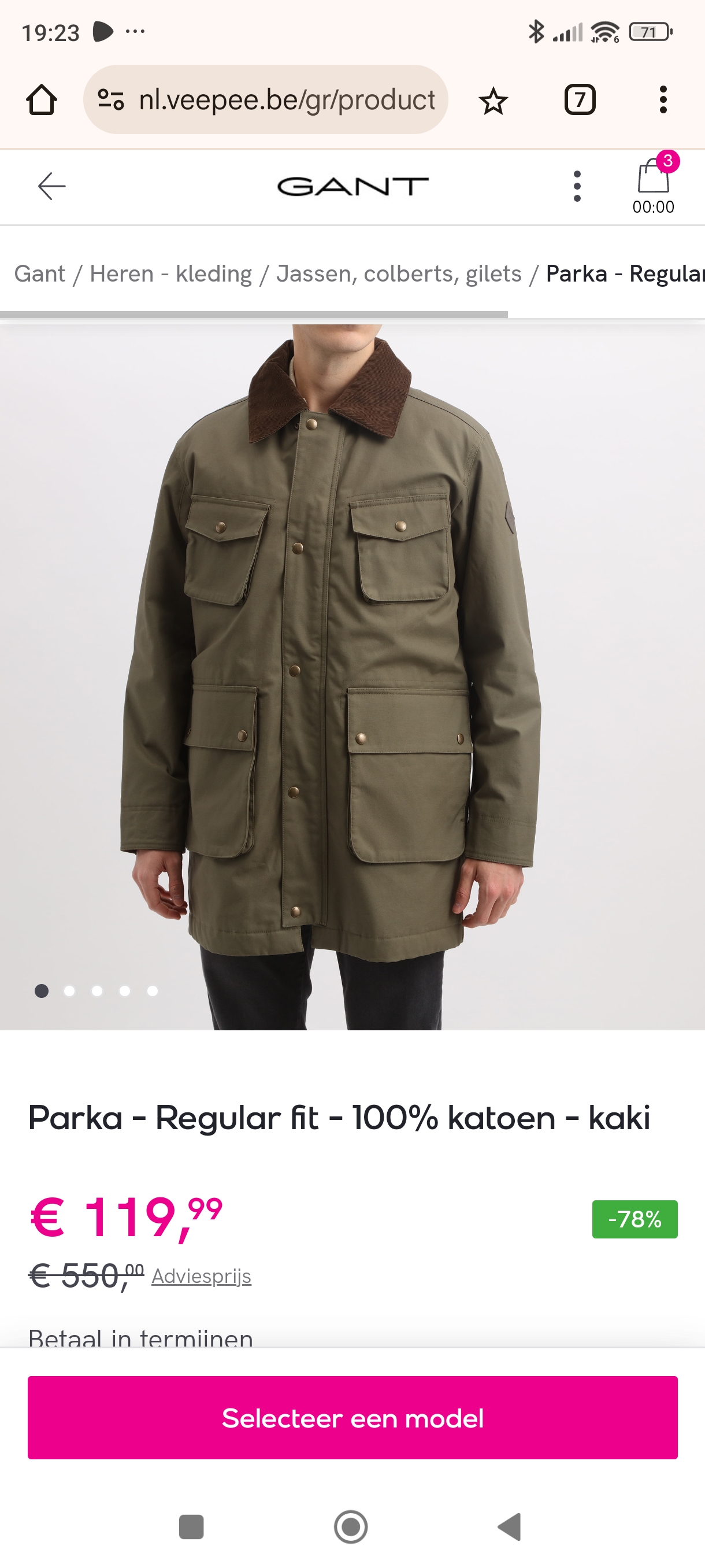Open Chrome's three-dot browser menu
This screenshot has width=705, height=1568.
pyautogui.click(x=663, y=100)
